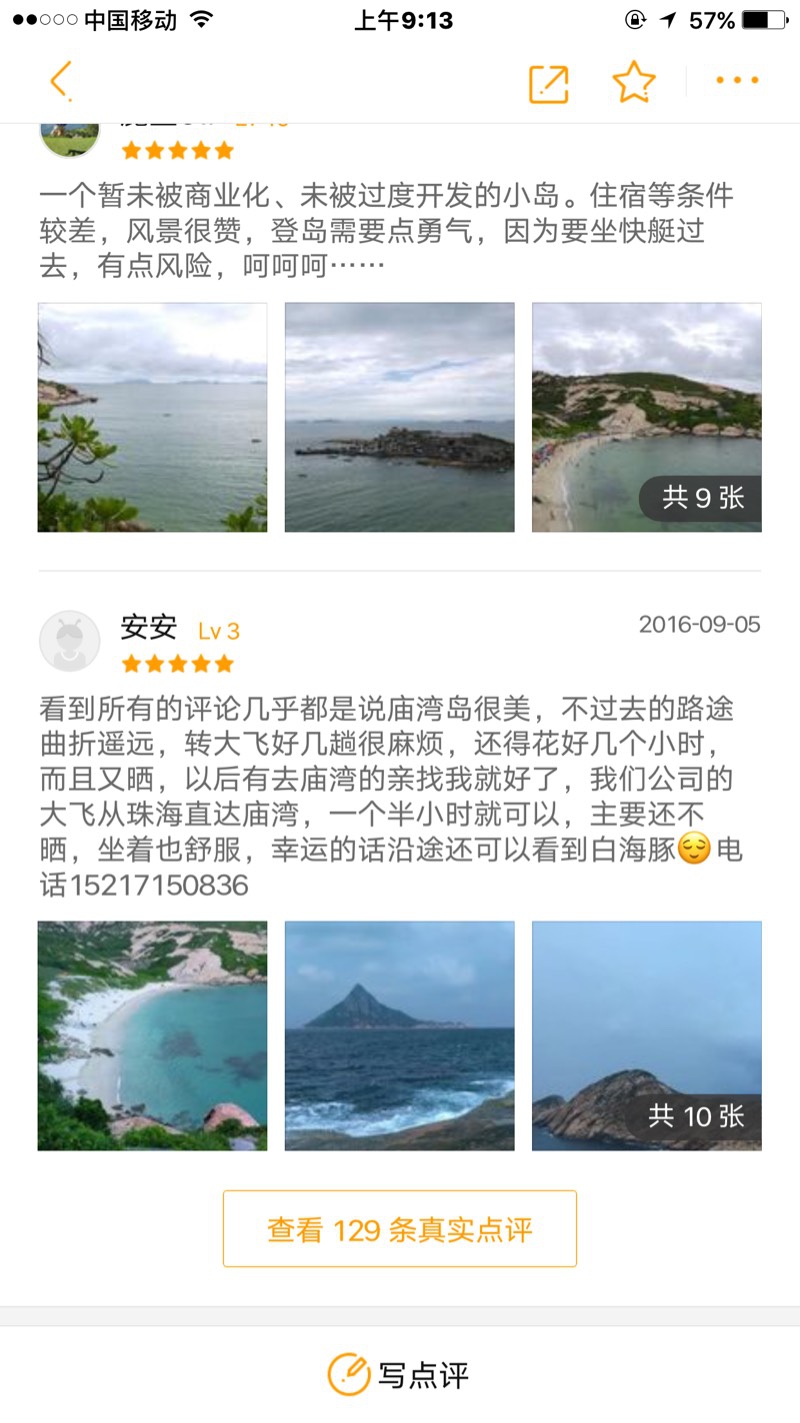
Task: Open 安安's beach cove photo
Action: (x=152, y=1035)
